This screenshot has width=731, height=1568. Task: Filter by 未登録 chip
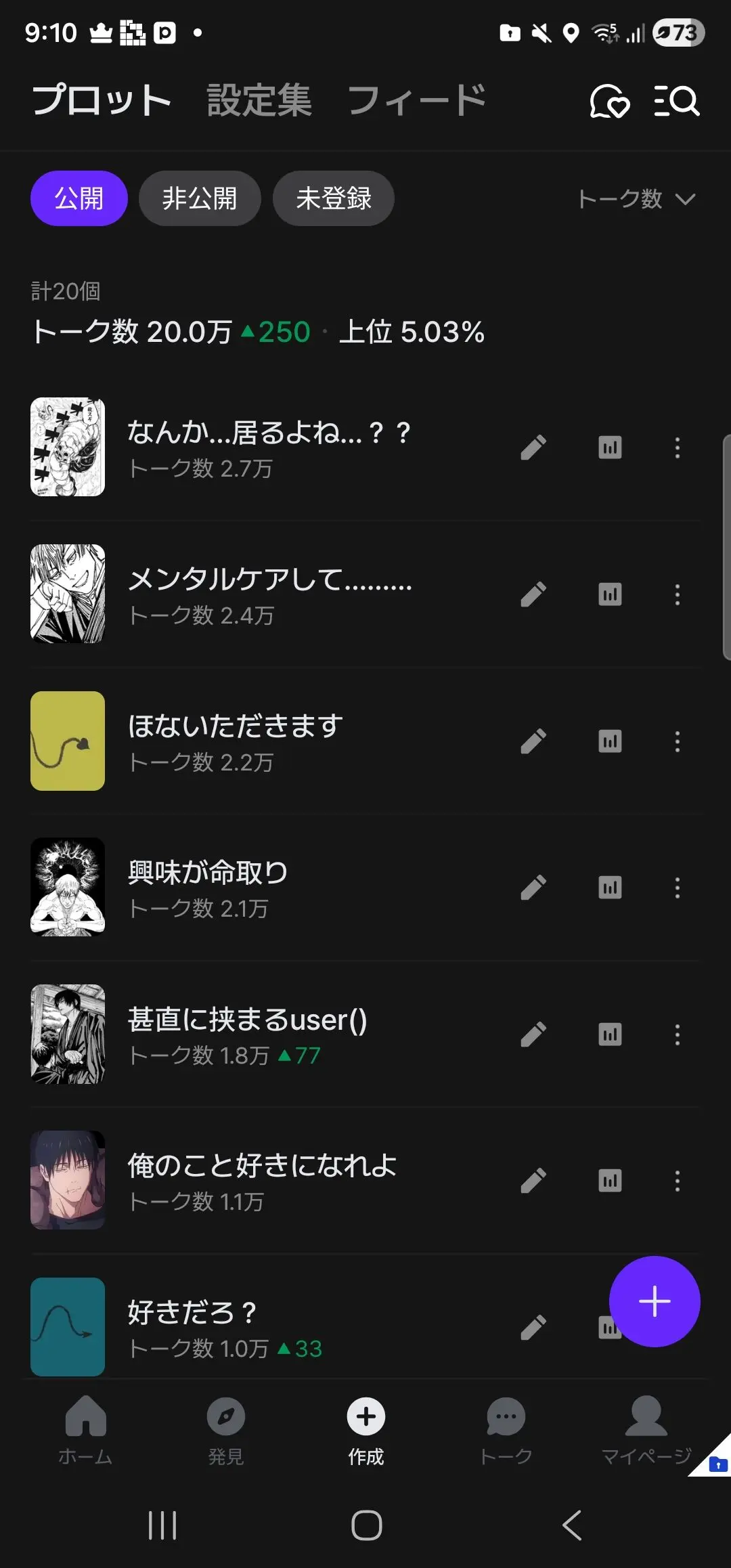click(x=334, y=198)
